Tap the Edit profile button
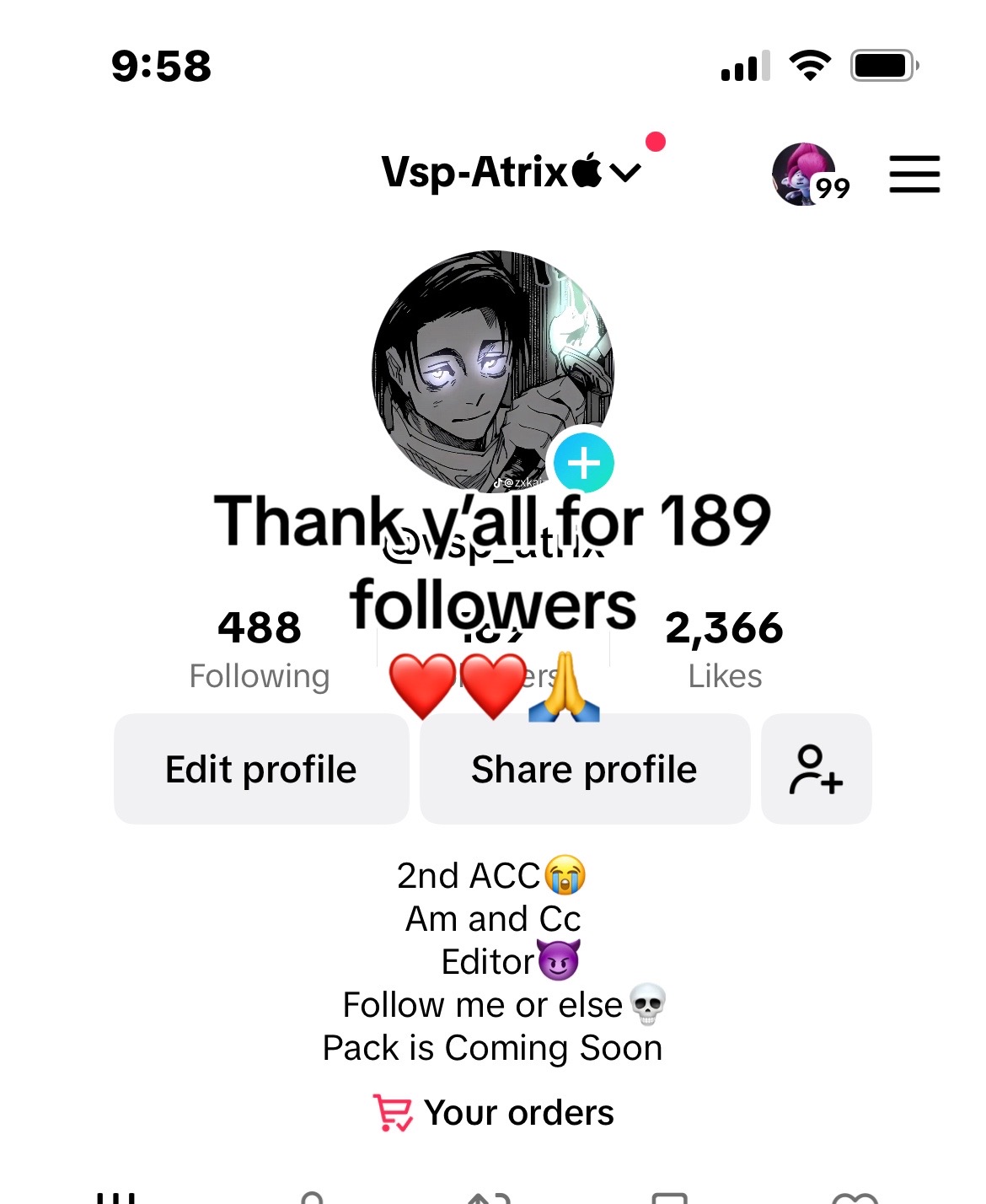Viewport: 986px width, 1204px height. pos(261,769)
